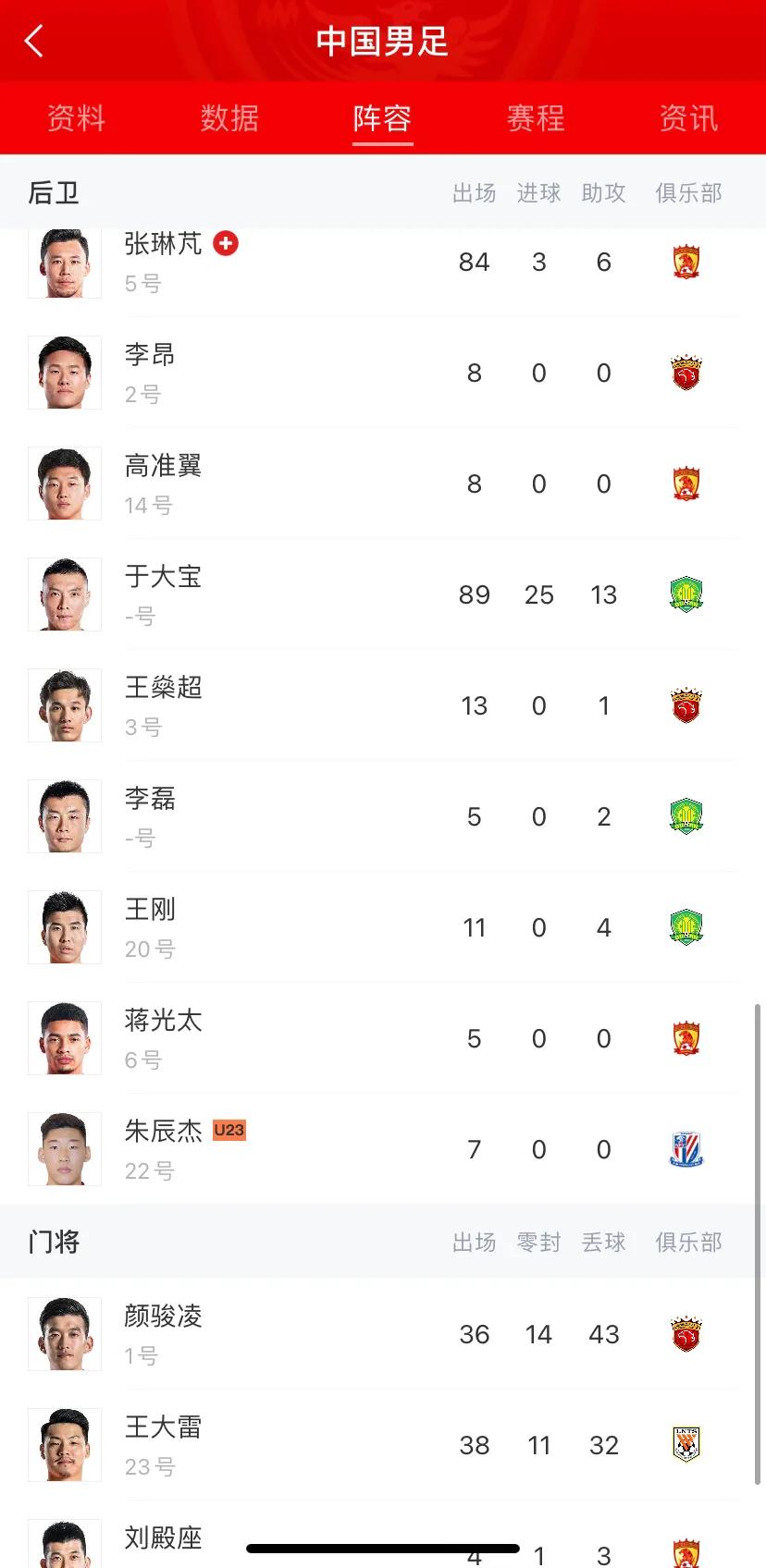This screenshot has width=766, height=1568.
Task: Select the 资料 tab
Action: 75,118
